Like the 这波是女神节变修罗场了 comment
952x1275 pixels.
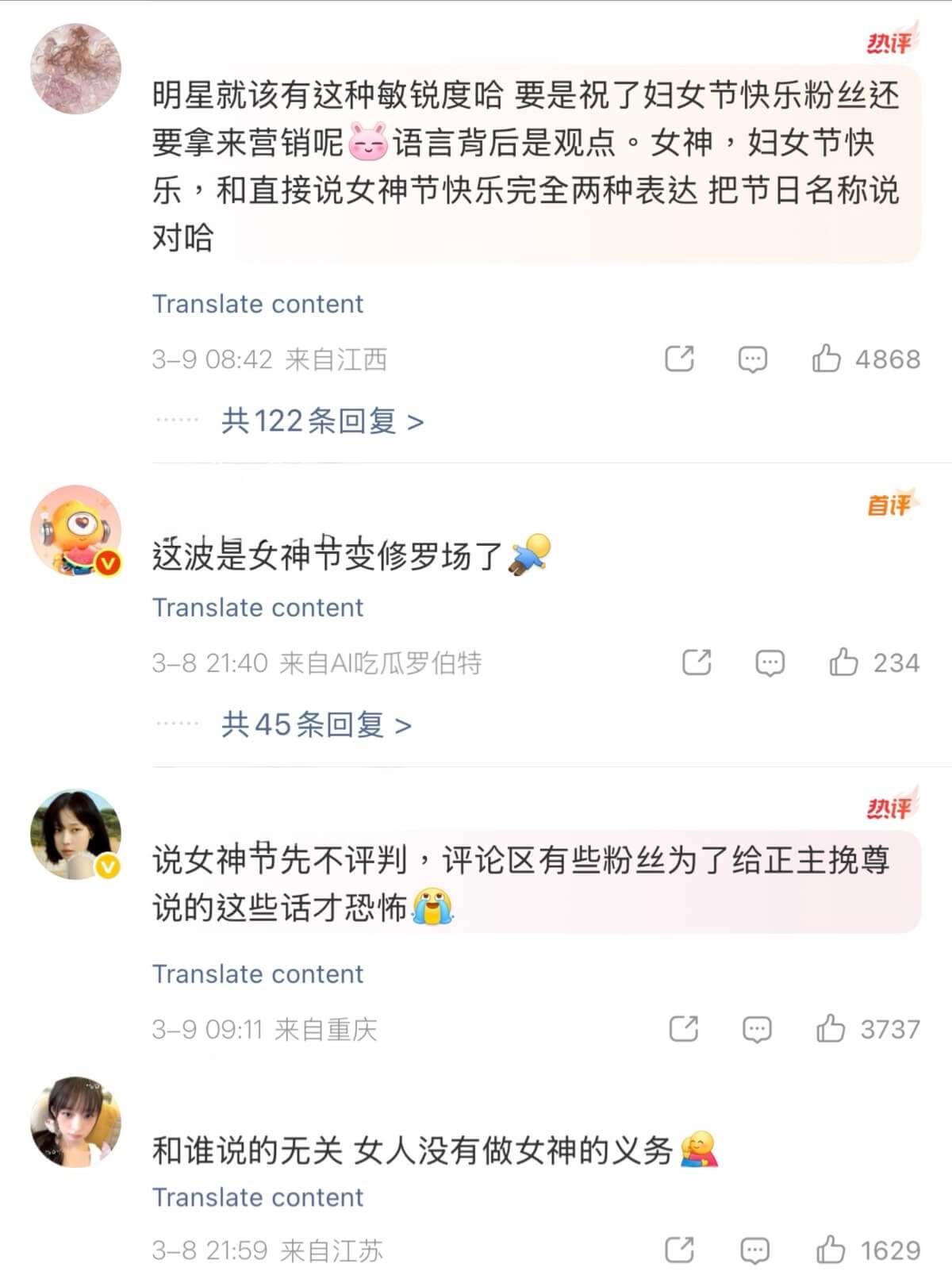click(x=844, y=662)
